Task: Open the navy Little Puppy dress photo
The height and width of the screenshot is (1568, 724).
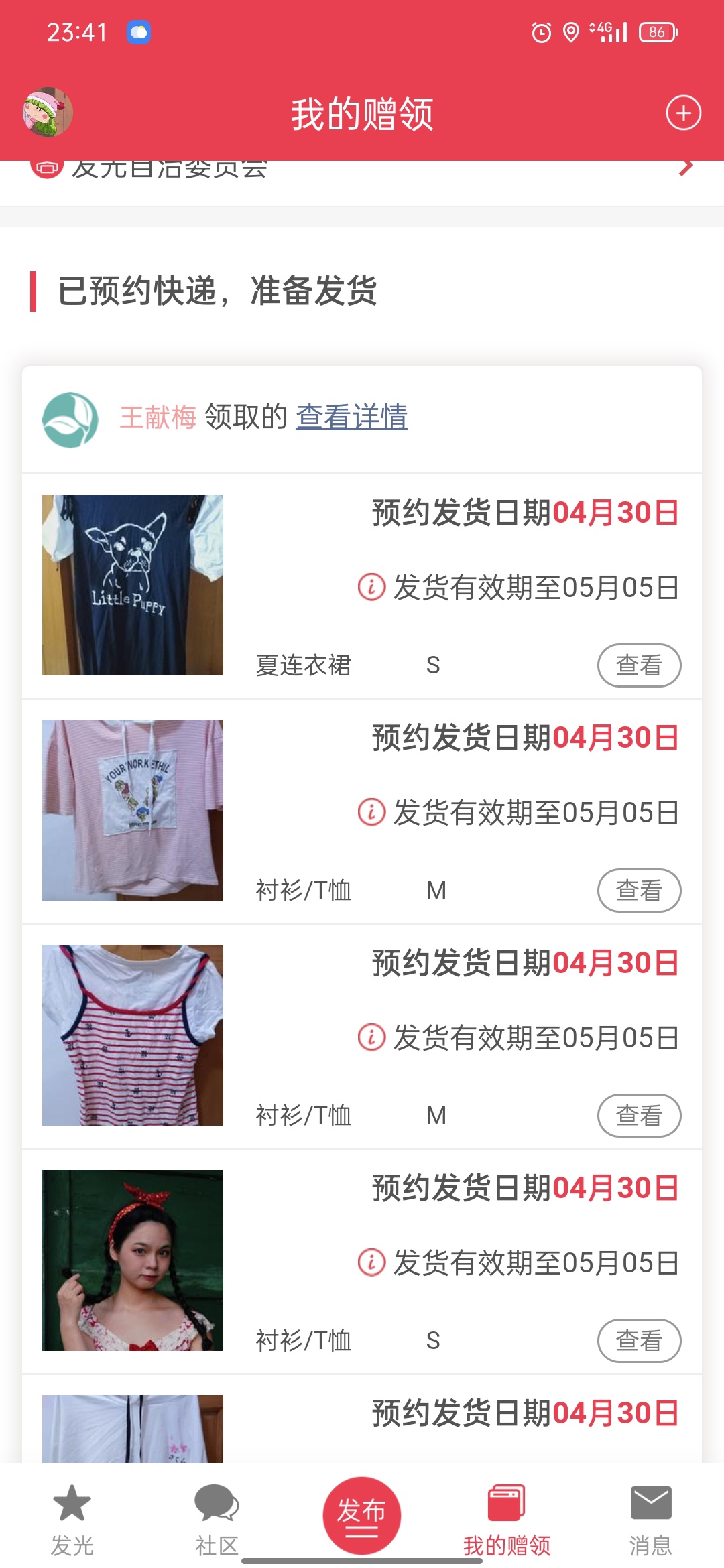Action: (133, 585)
